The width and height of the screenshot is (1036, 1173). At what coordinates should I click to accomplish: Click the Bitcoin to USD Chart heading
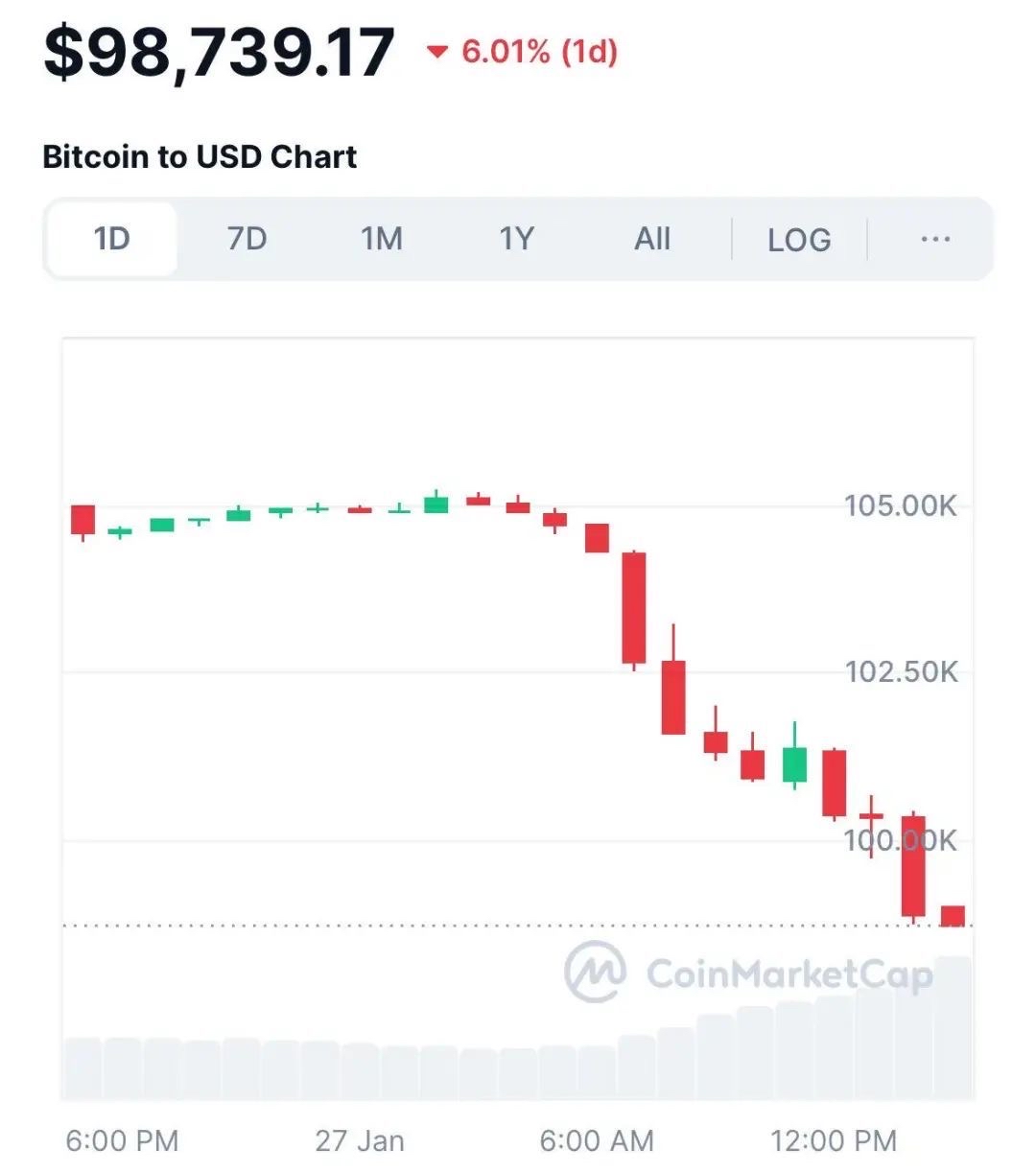pyautogui.click(x=199, y=155)
